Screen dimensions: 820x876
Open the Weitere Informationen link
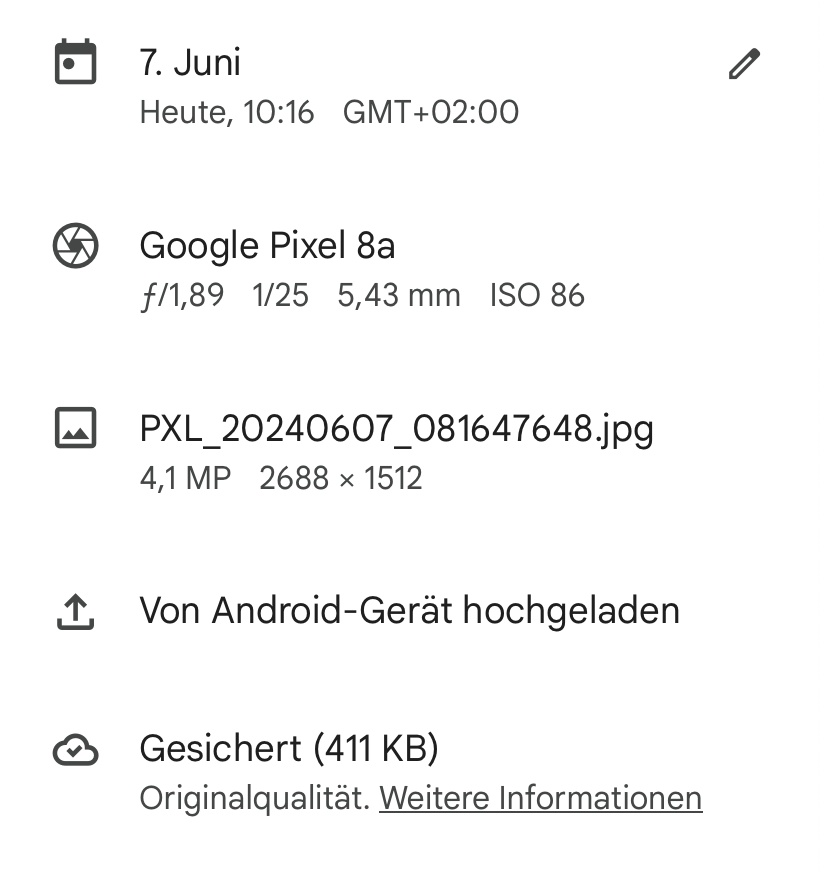coord(540,798)
